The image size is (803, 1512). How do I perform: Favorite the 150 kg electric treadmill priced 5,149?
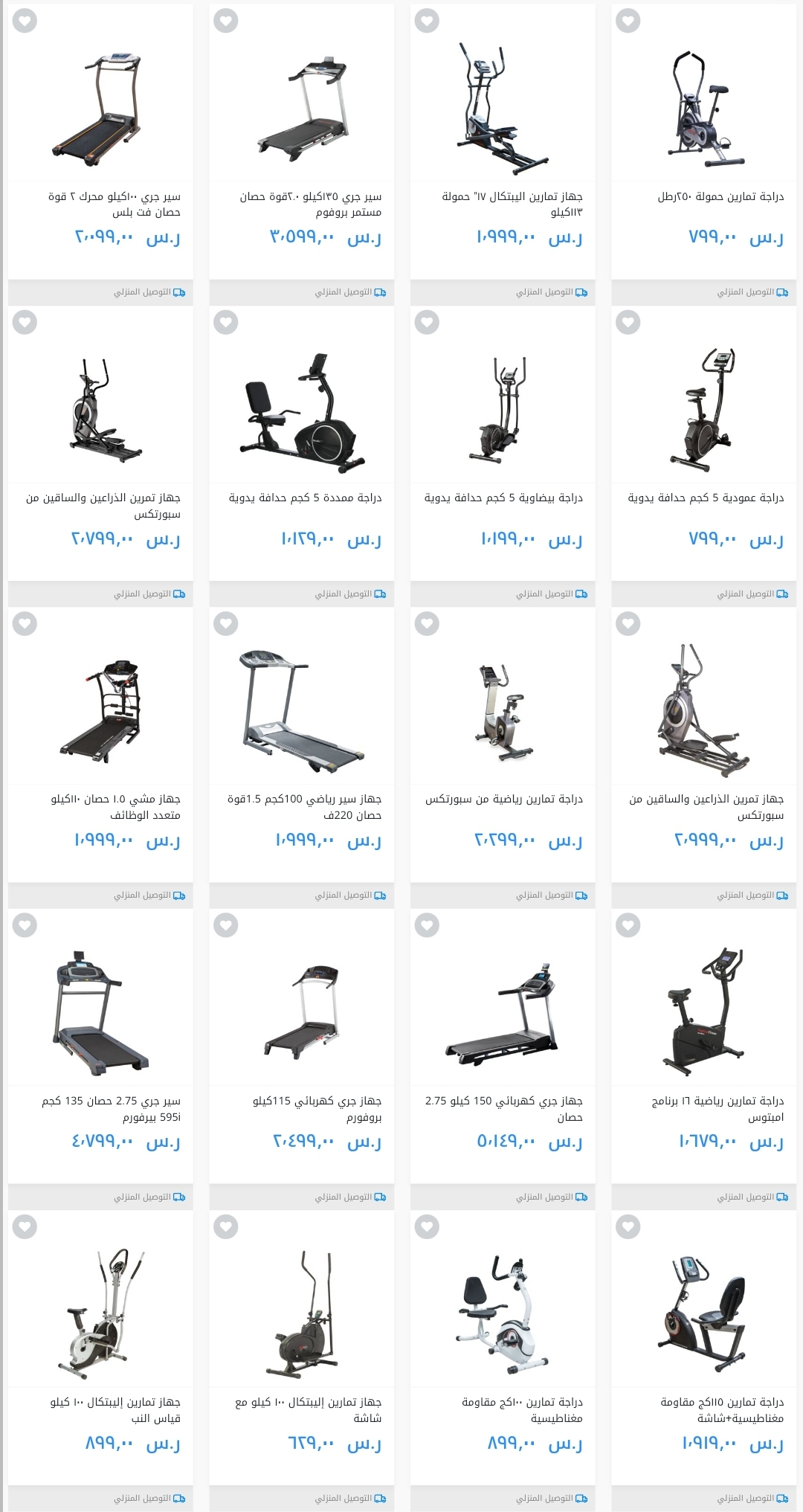[x=427, y=925]
